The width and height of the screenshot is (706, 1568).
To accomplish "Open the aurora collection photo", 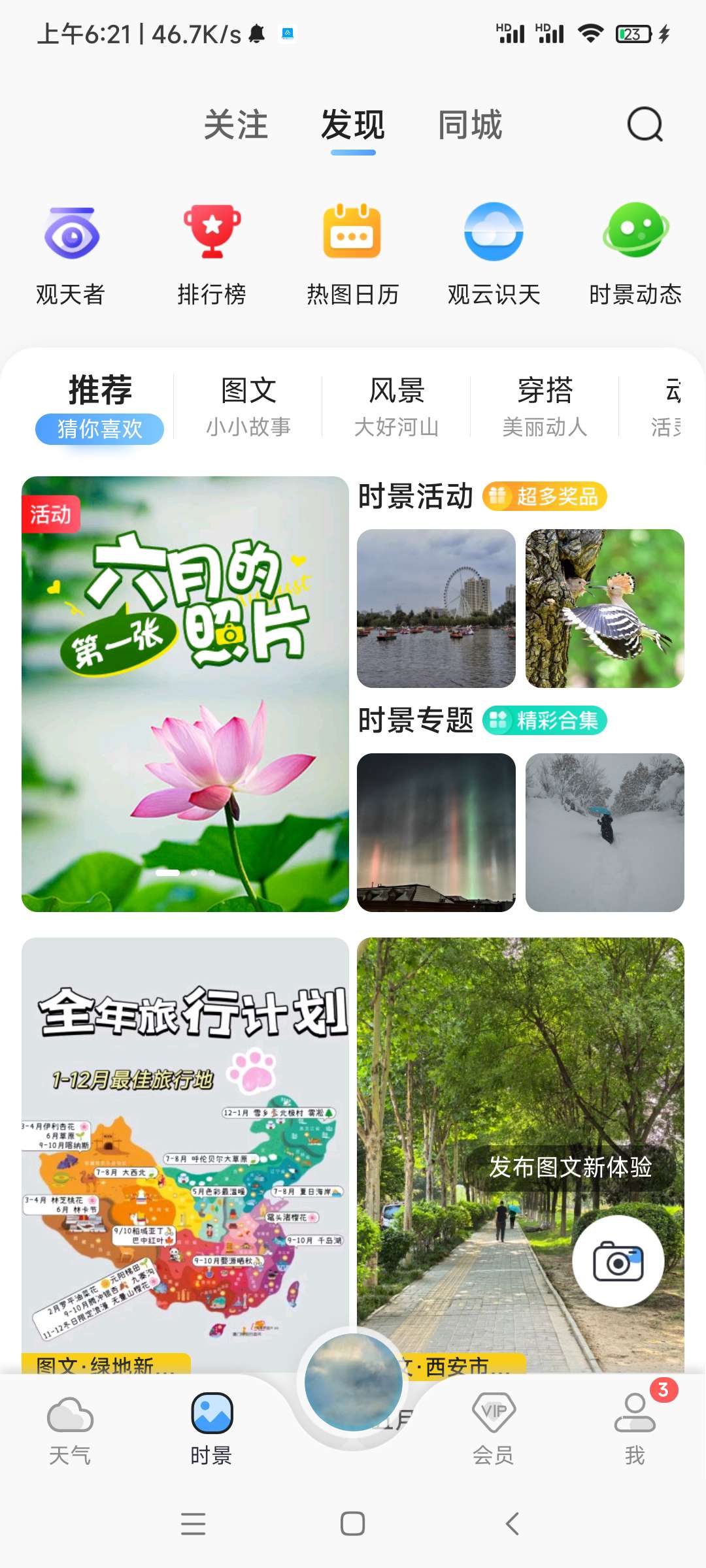I will 436,832.
